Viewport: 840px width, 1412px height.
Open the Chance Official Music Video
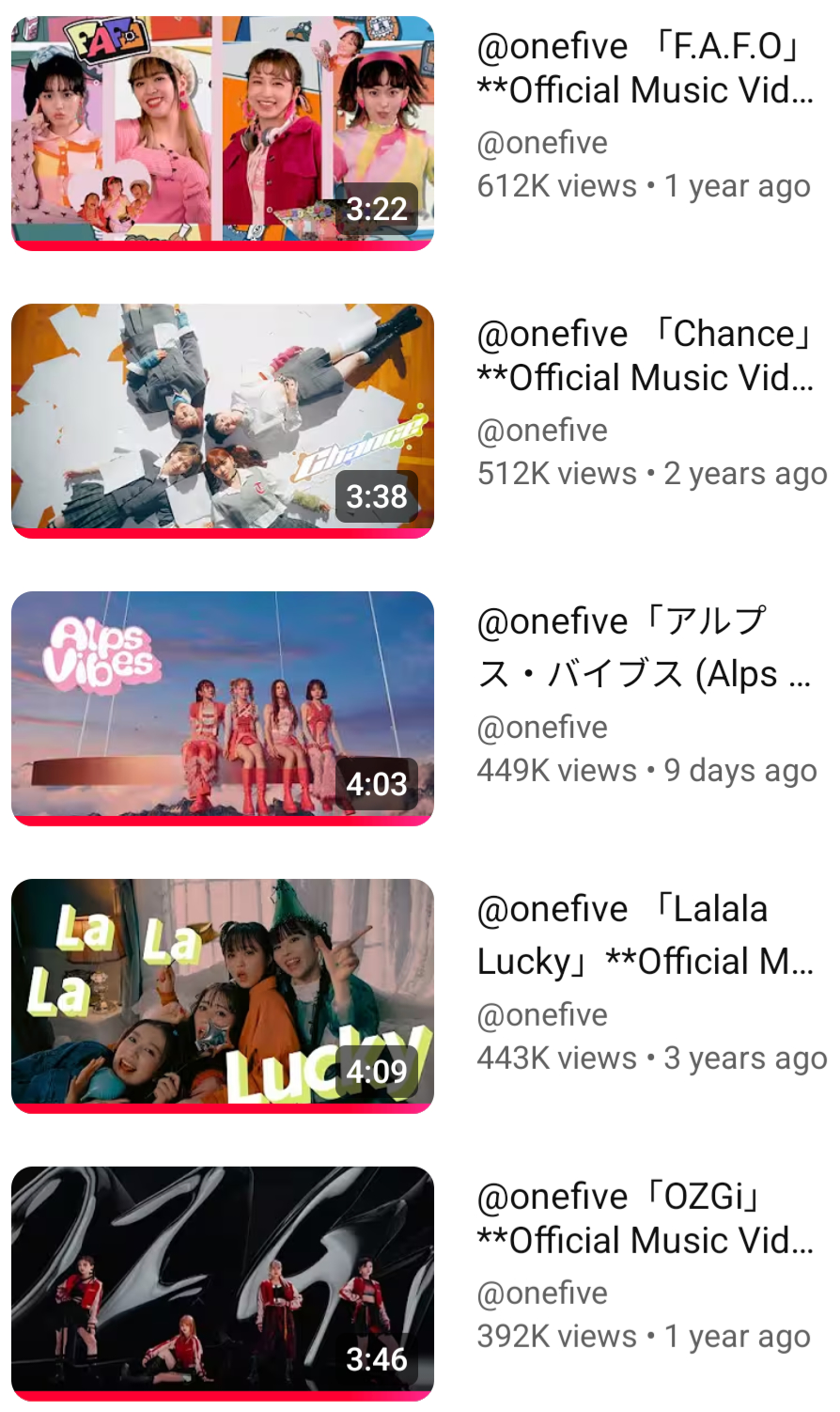(x=223, y=420)
